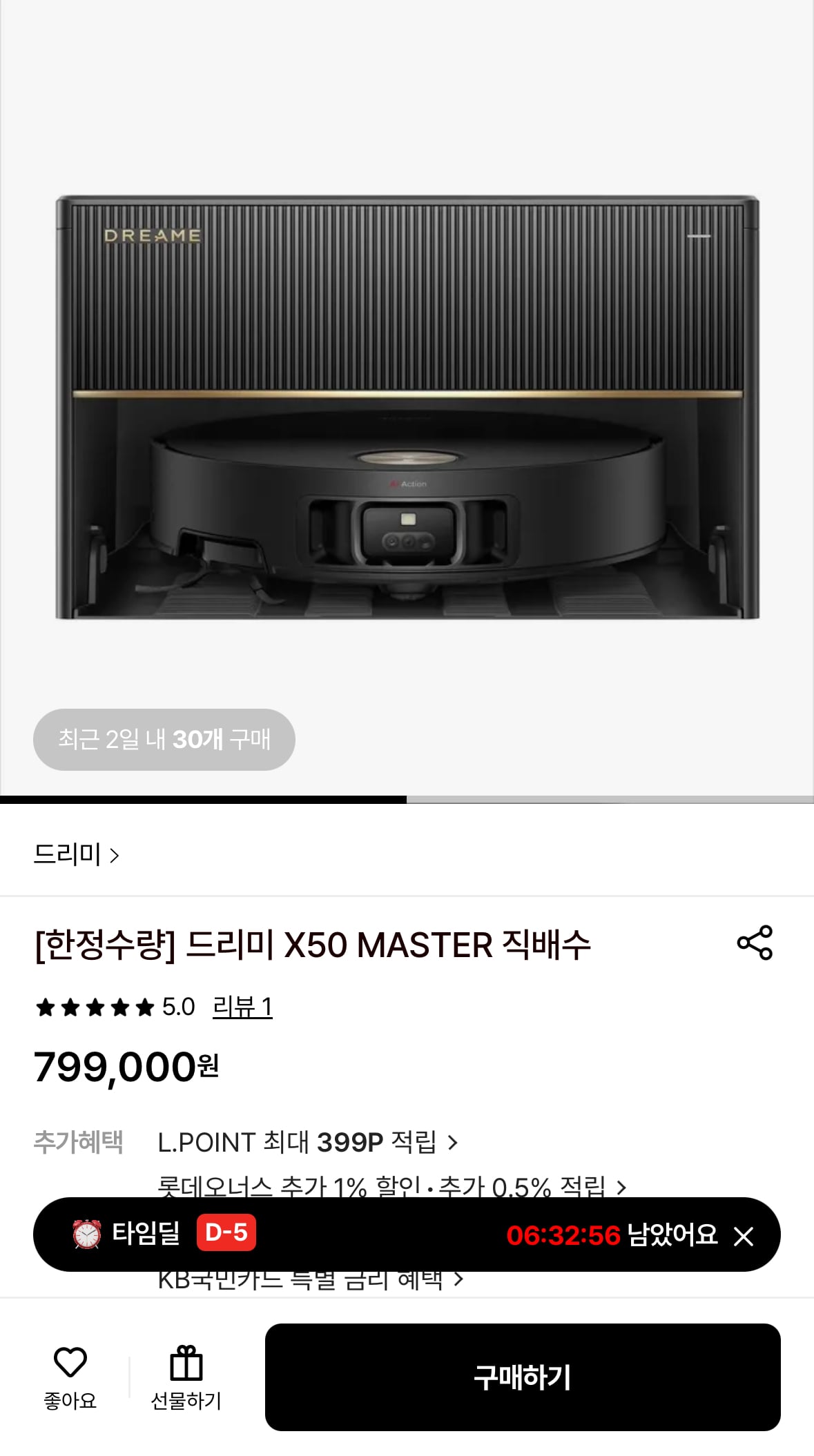Dismiss the 타임딜 banner with the X
Image resolution: width=814 pixels, height=1456 pixels.
[x=744, y=1236]
